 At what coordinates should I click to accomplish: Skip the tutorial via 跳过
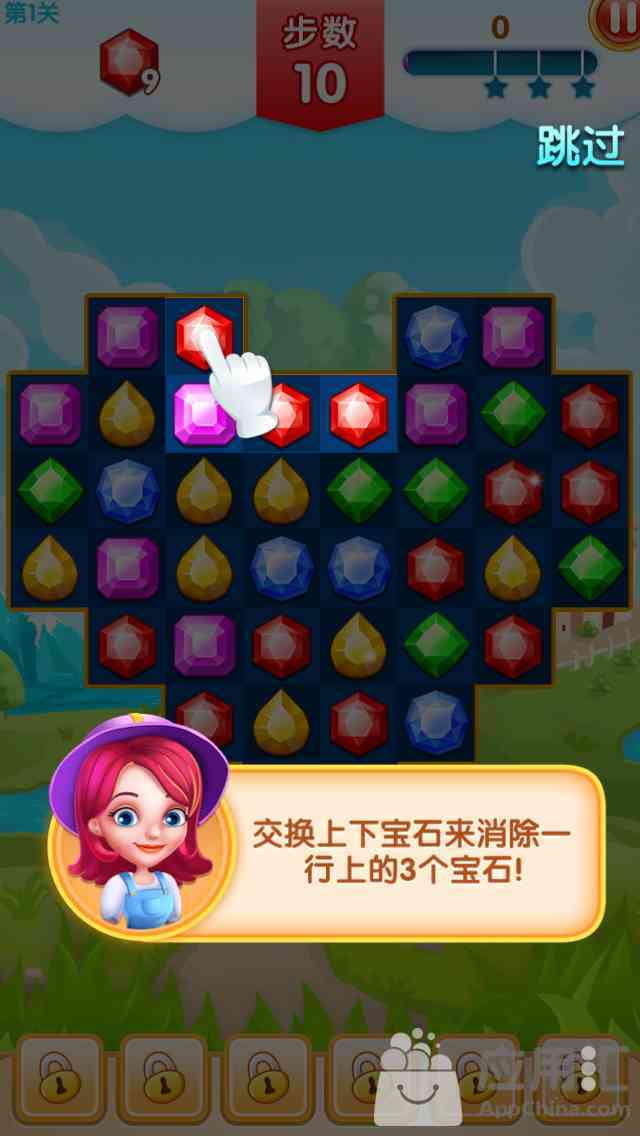tap(581, 146)
